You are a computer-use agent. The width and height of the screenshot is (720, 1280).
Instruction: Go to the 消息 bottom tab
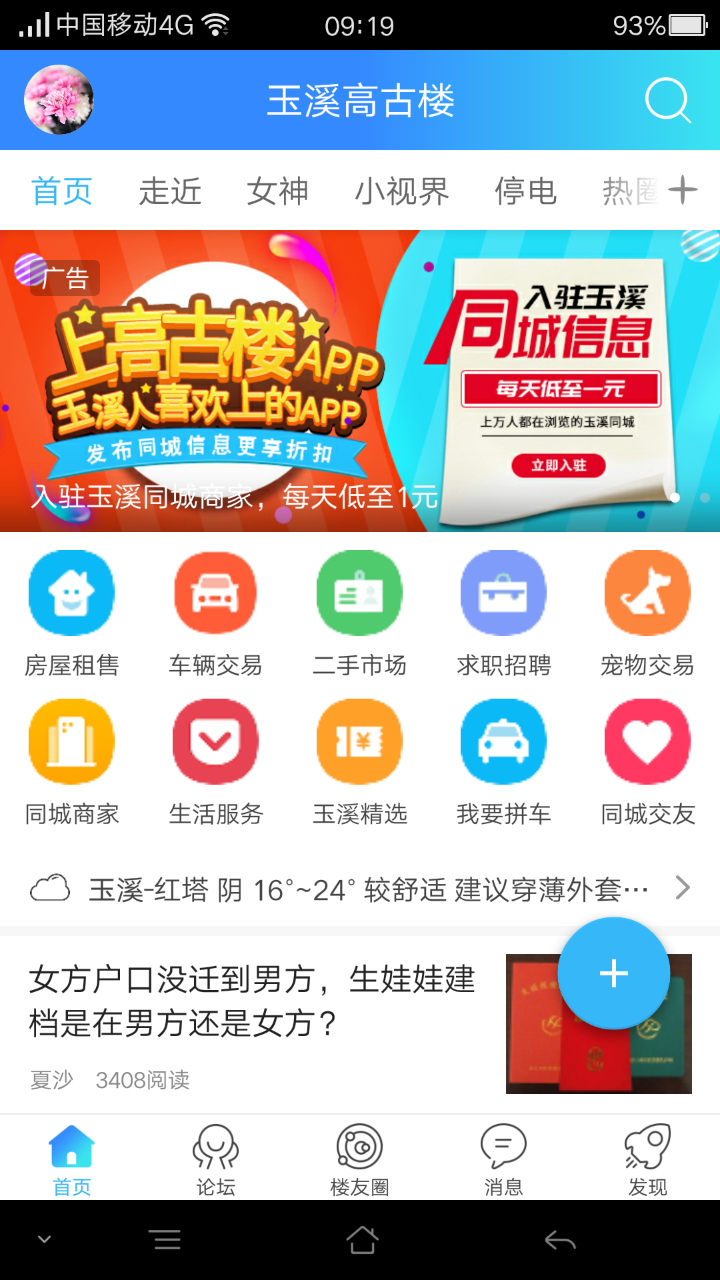click(x=503, y=1160)
